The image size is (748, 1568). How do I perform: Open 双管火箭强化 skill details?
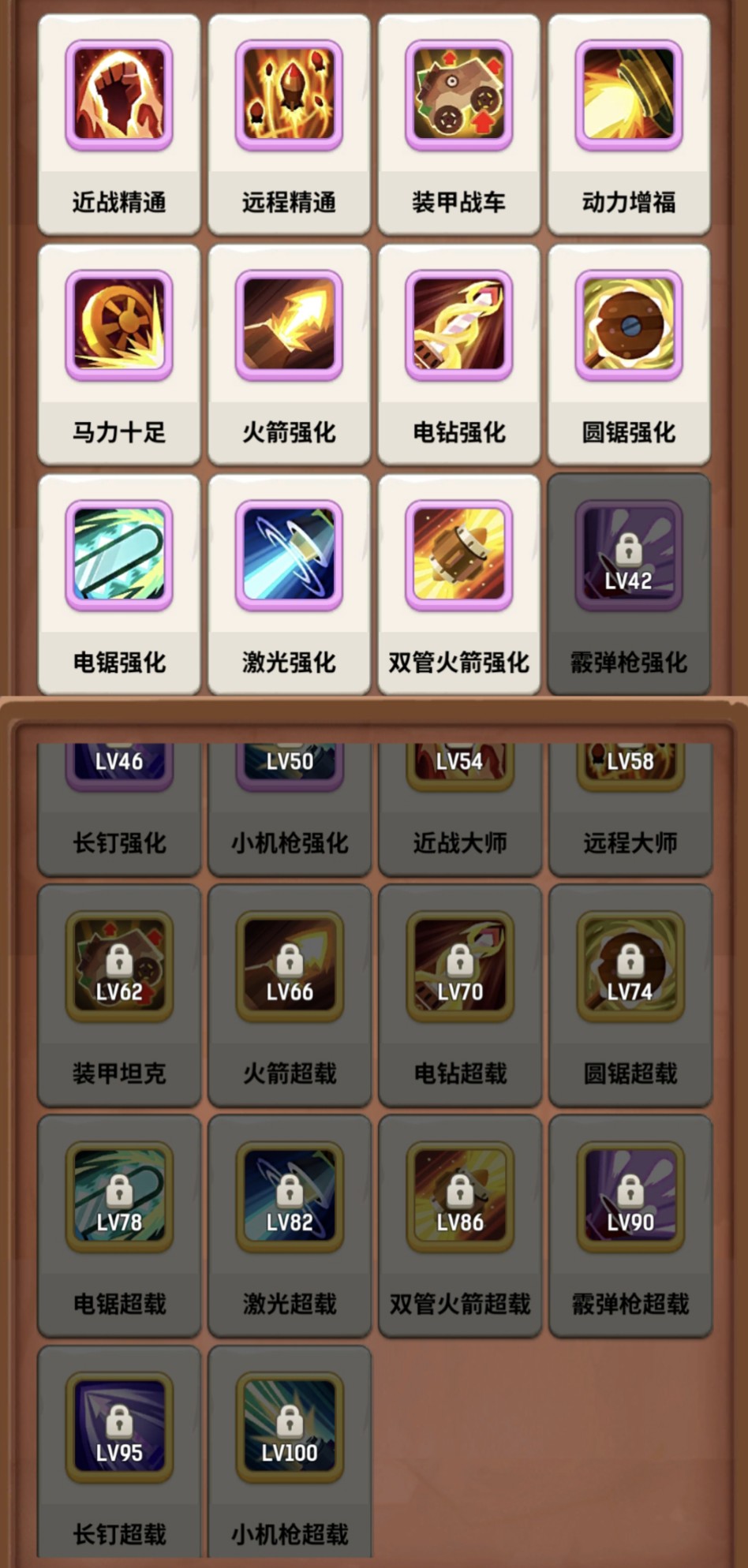point(458,584)
